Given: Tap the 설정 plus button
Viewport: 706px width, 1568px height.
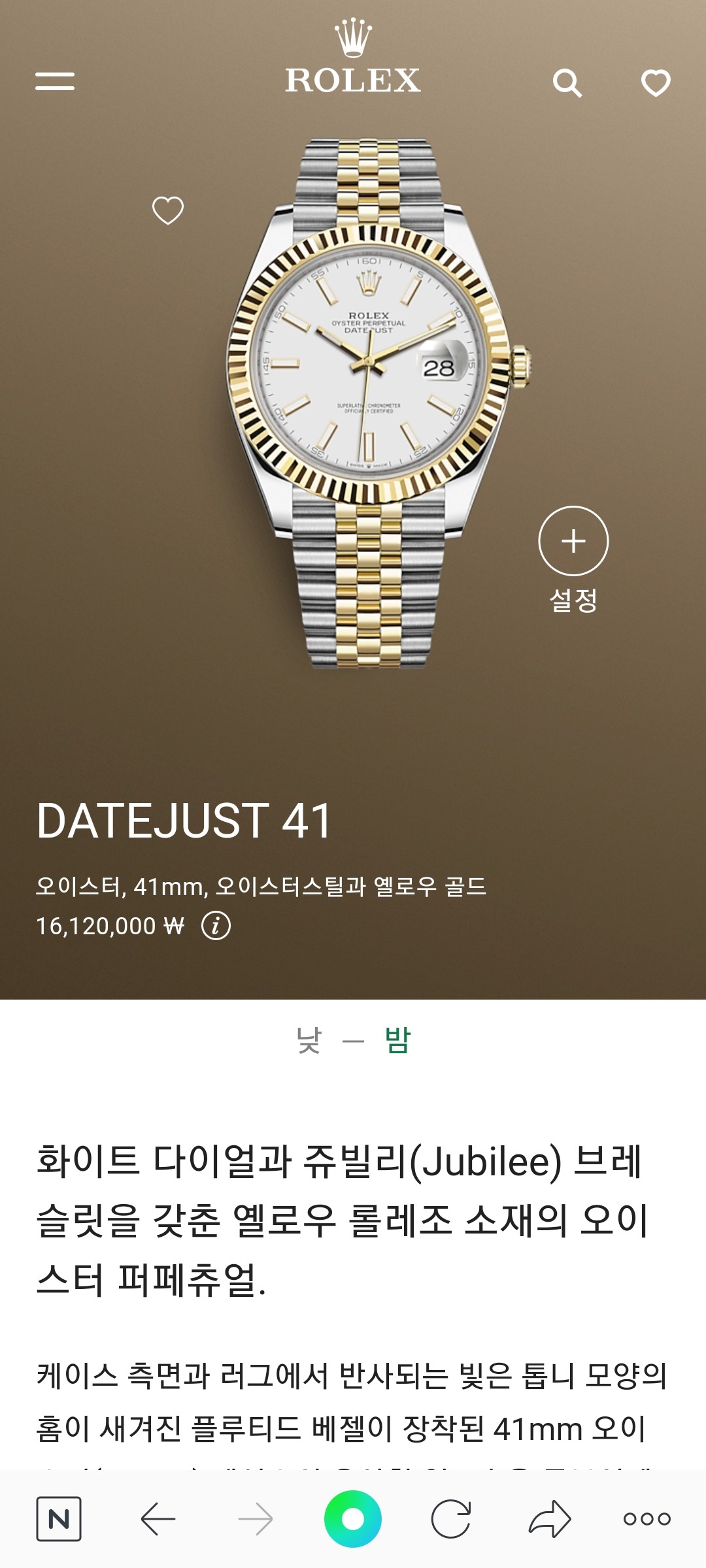Looking at the screenshot, I should pyautogui.click(x=573, y=541).
